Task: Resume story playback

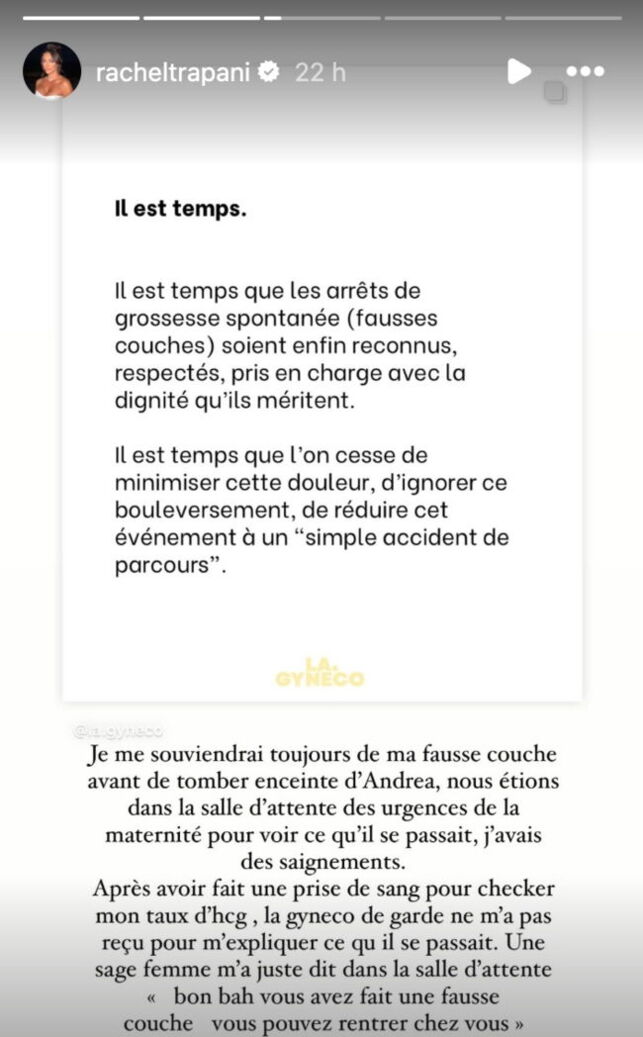Action: (518, 71)
